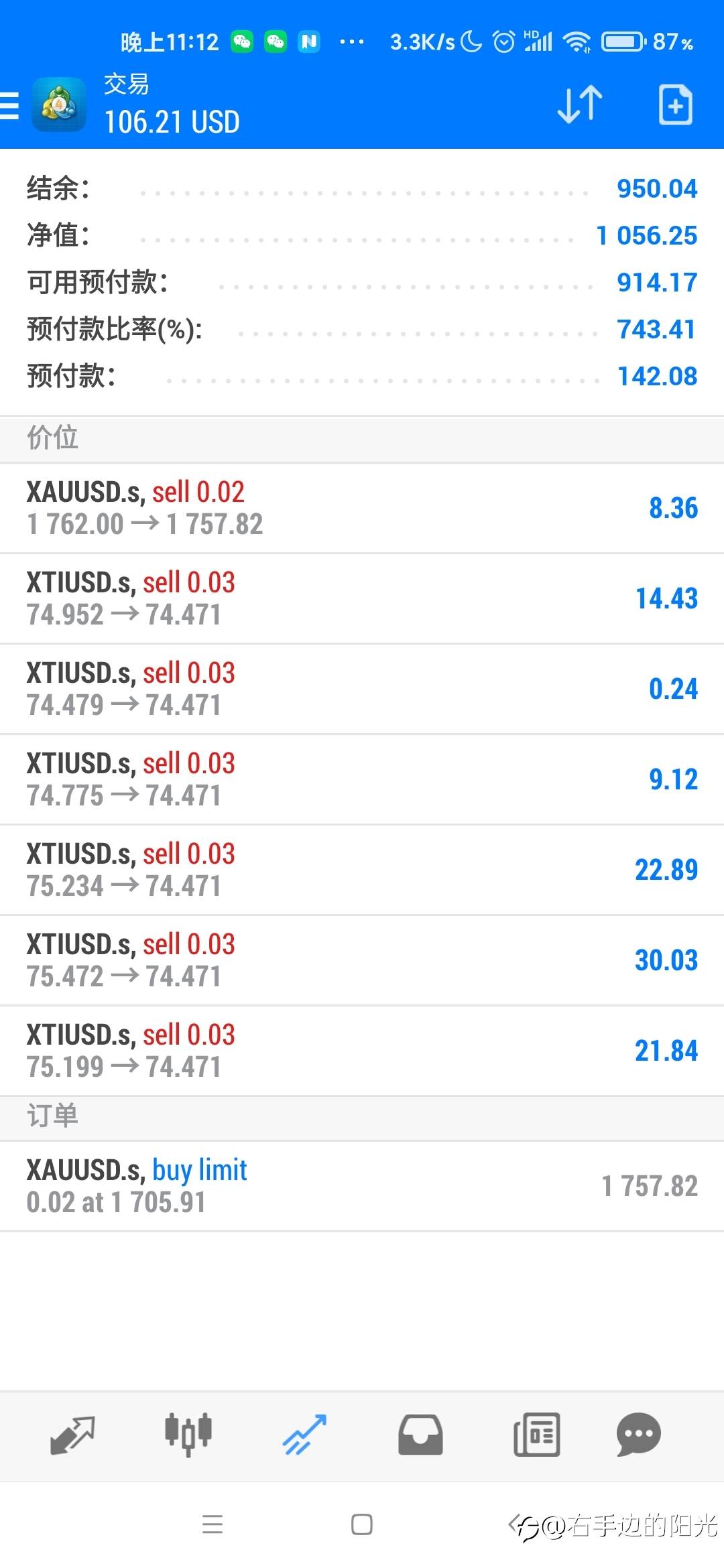Tap the sort arrows icon
724x1568 pixels.
coord(580,105)
